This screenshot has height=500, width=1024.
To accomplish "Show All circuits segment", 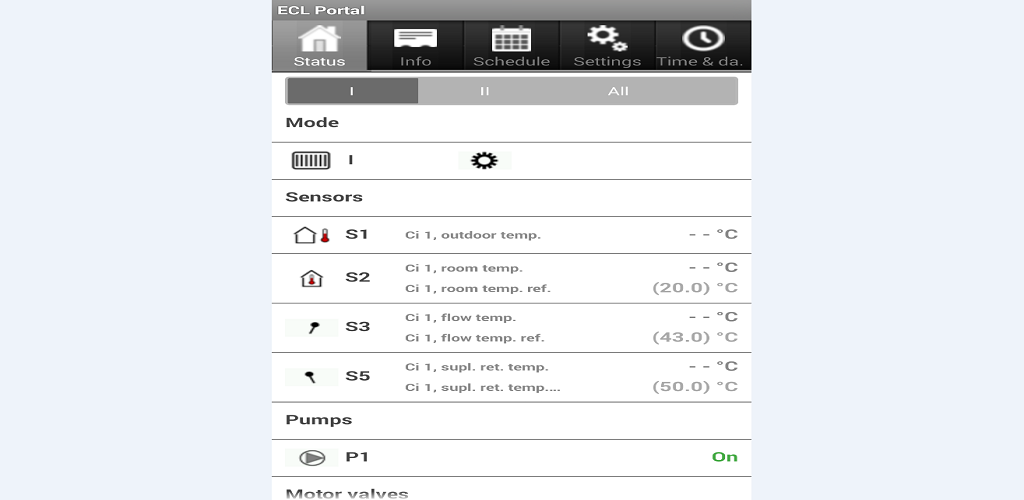I will (618, 91).
